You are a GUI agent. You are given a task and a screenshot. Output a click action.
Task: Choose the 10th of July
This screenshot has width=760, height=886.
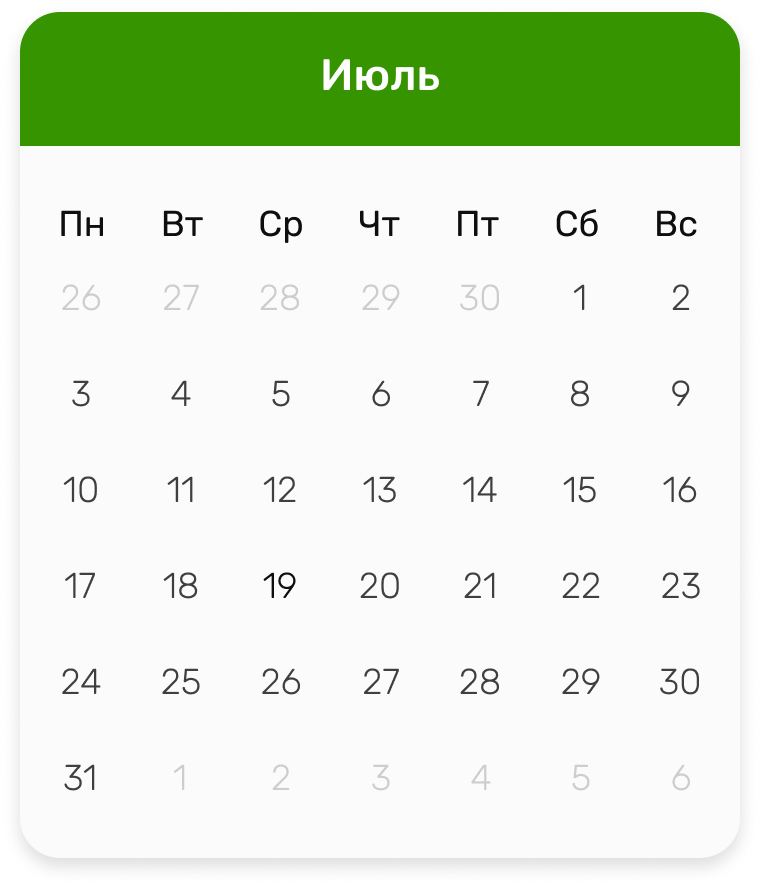coord(80,490)
